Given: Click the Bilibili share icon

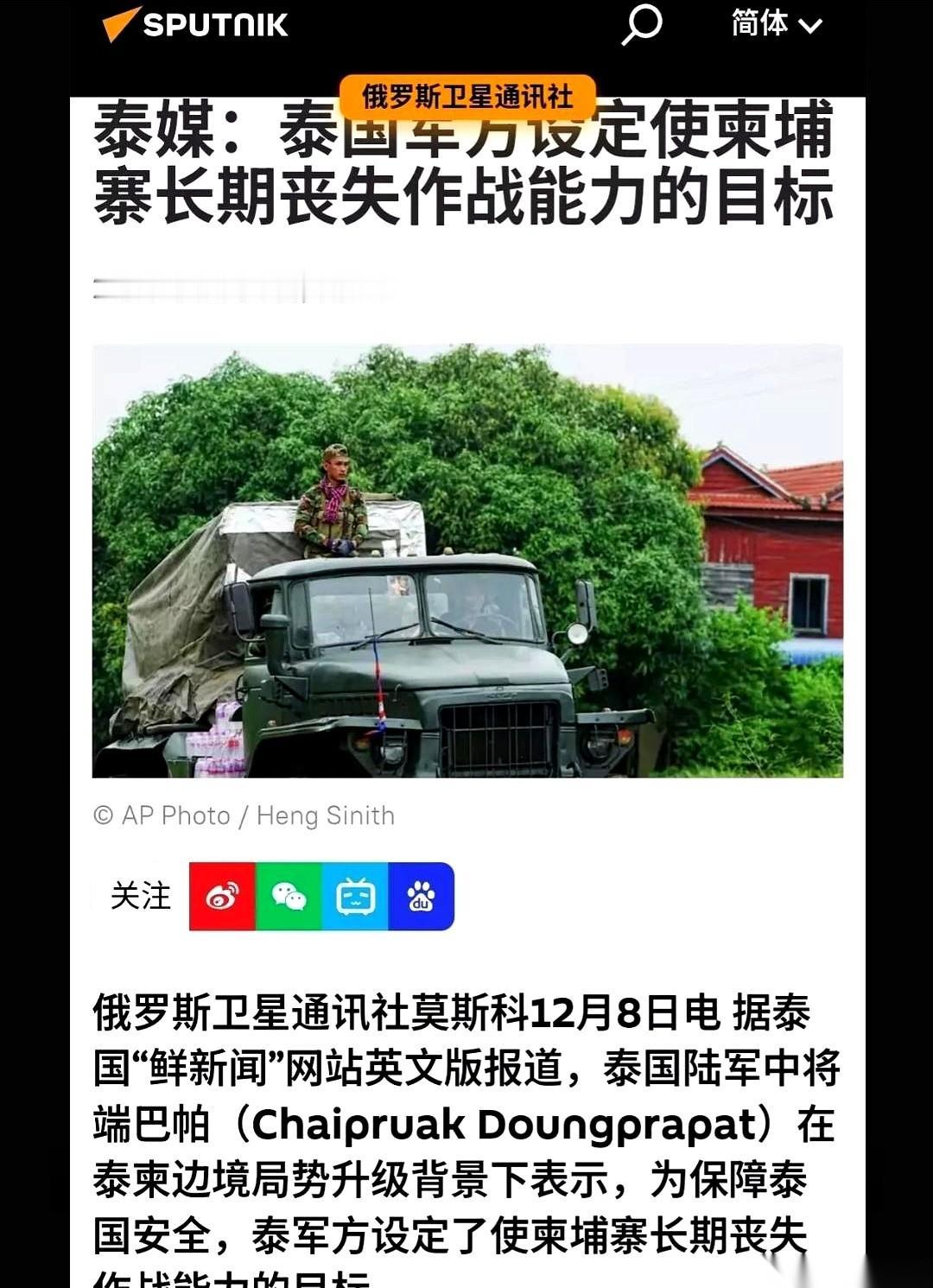Looking at the screenshot, I should [x=355, y=897].
